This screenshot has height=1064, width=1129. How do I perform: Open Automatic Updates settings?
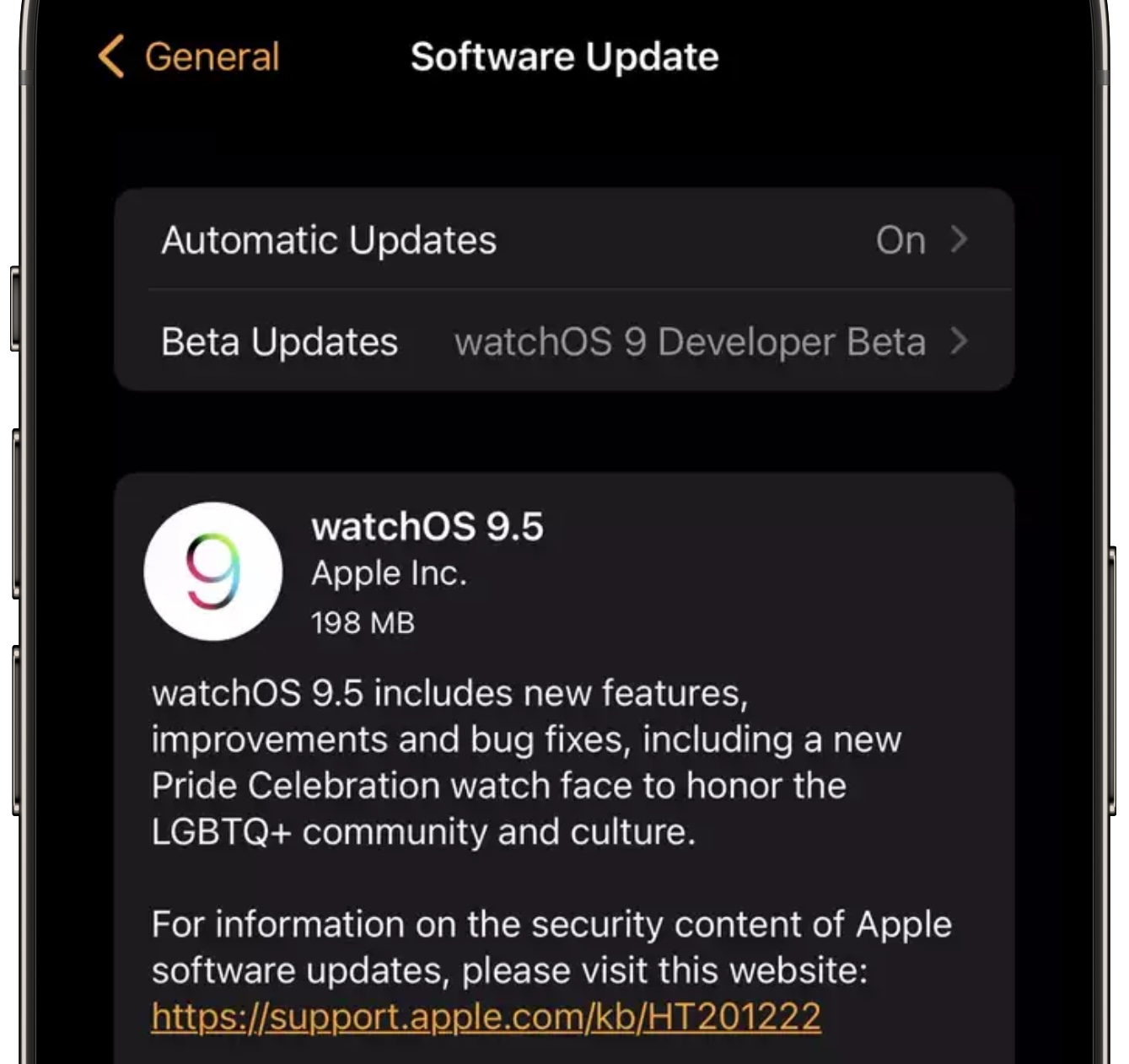[563, 240]
